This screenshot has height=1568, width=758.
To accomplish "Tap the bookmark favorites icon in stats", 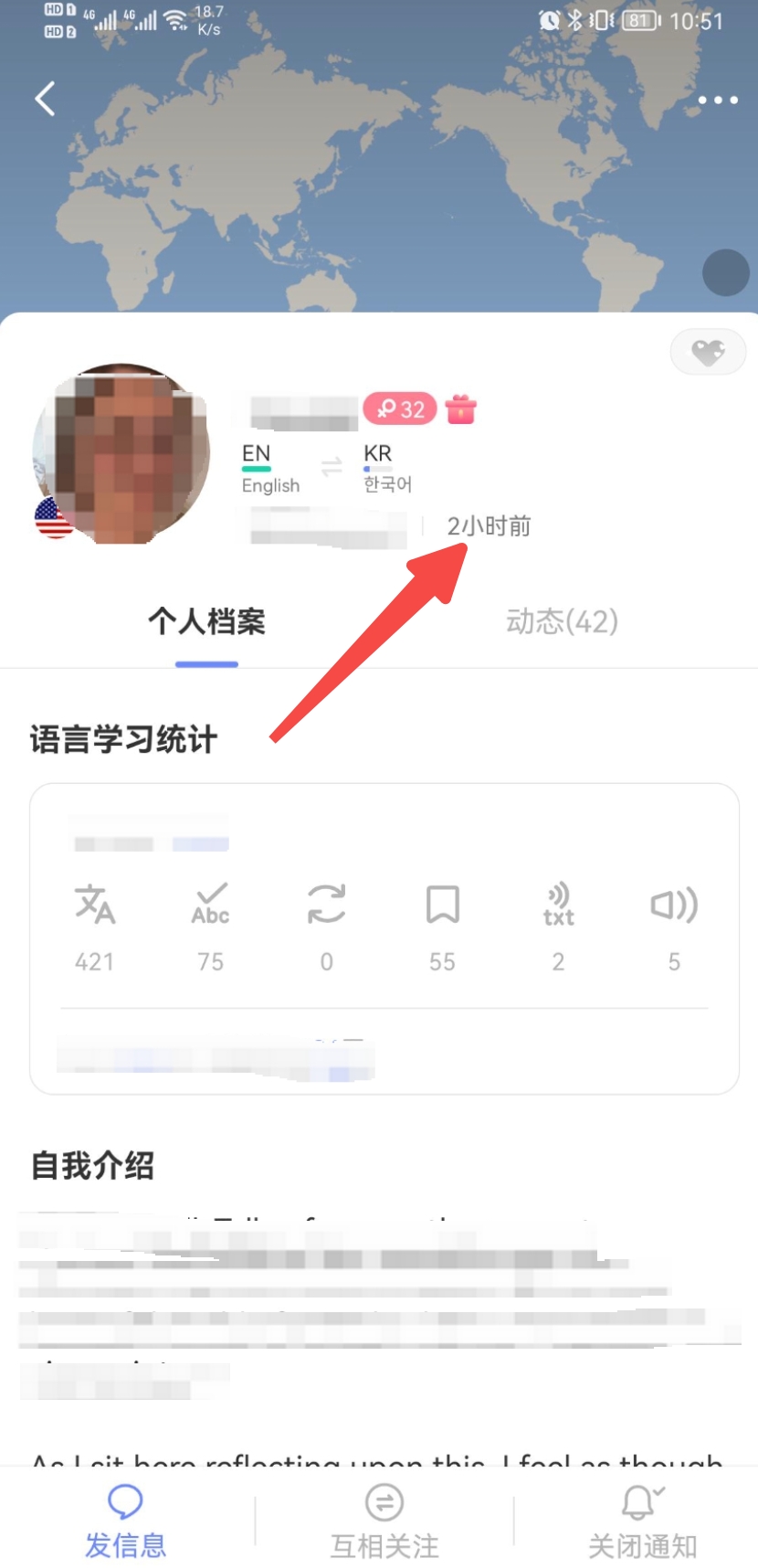I will click(x=442, y=906).
